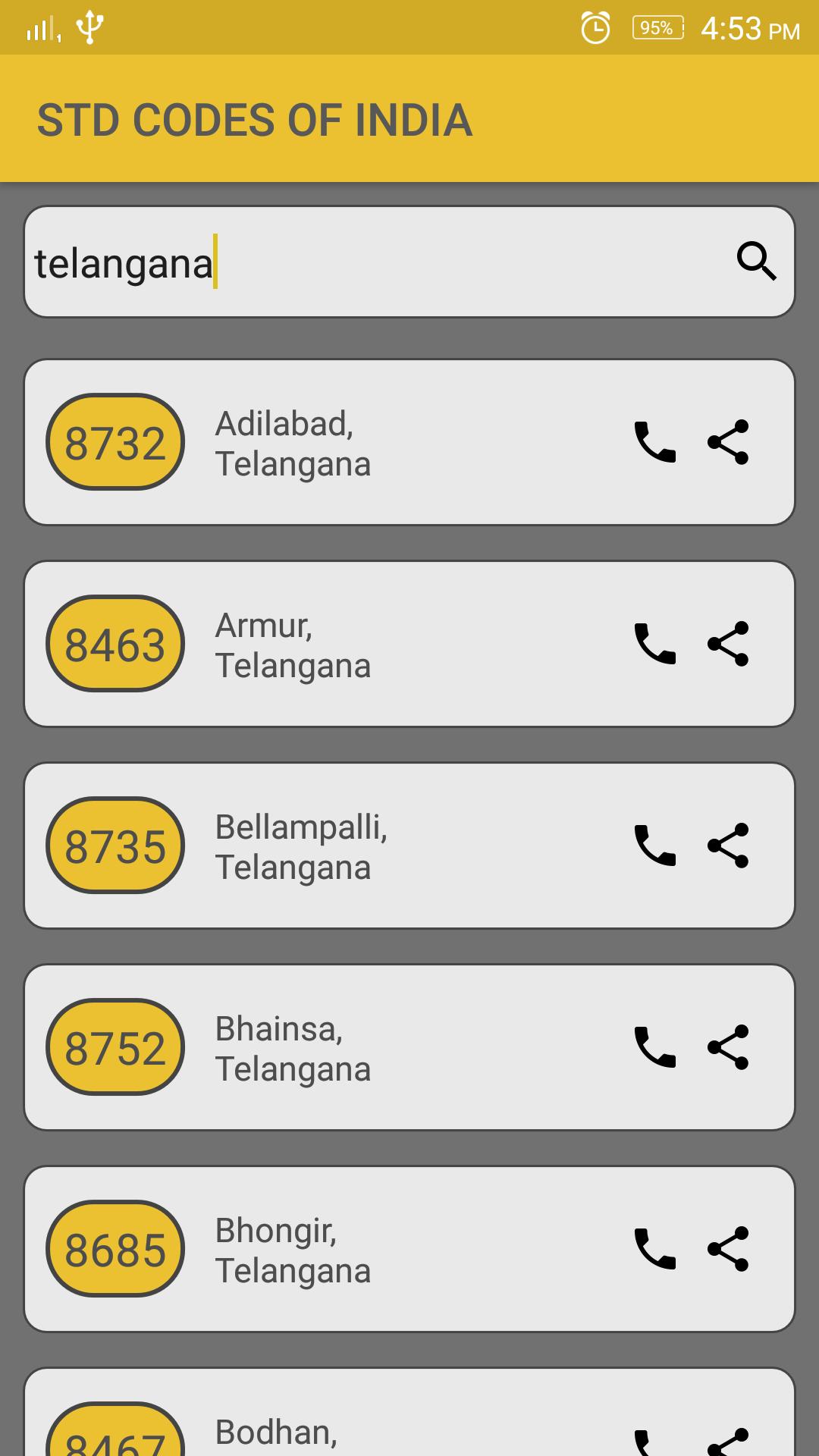The height and width of the screenshot is (1456, 819).
Task: Select the 8752 code badge for Bhainsa
Action: (115, 1048)
